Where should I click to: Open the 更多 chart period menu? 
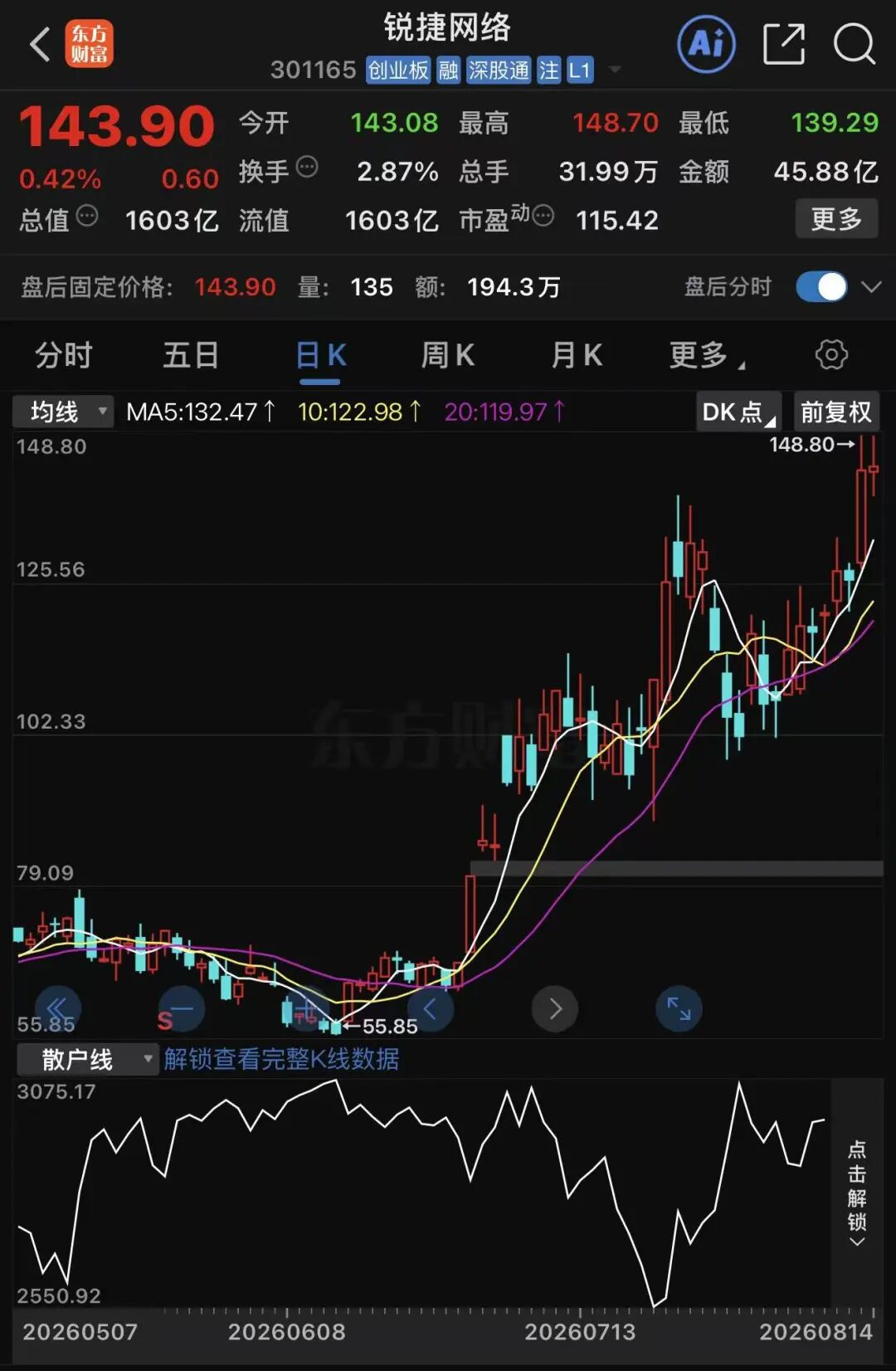[707, 355]
